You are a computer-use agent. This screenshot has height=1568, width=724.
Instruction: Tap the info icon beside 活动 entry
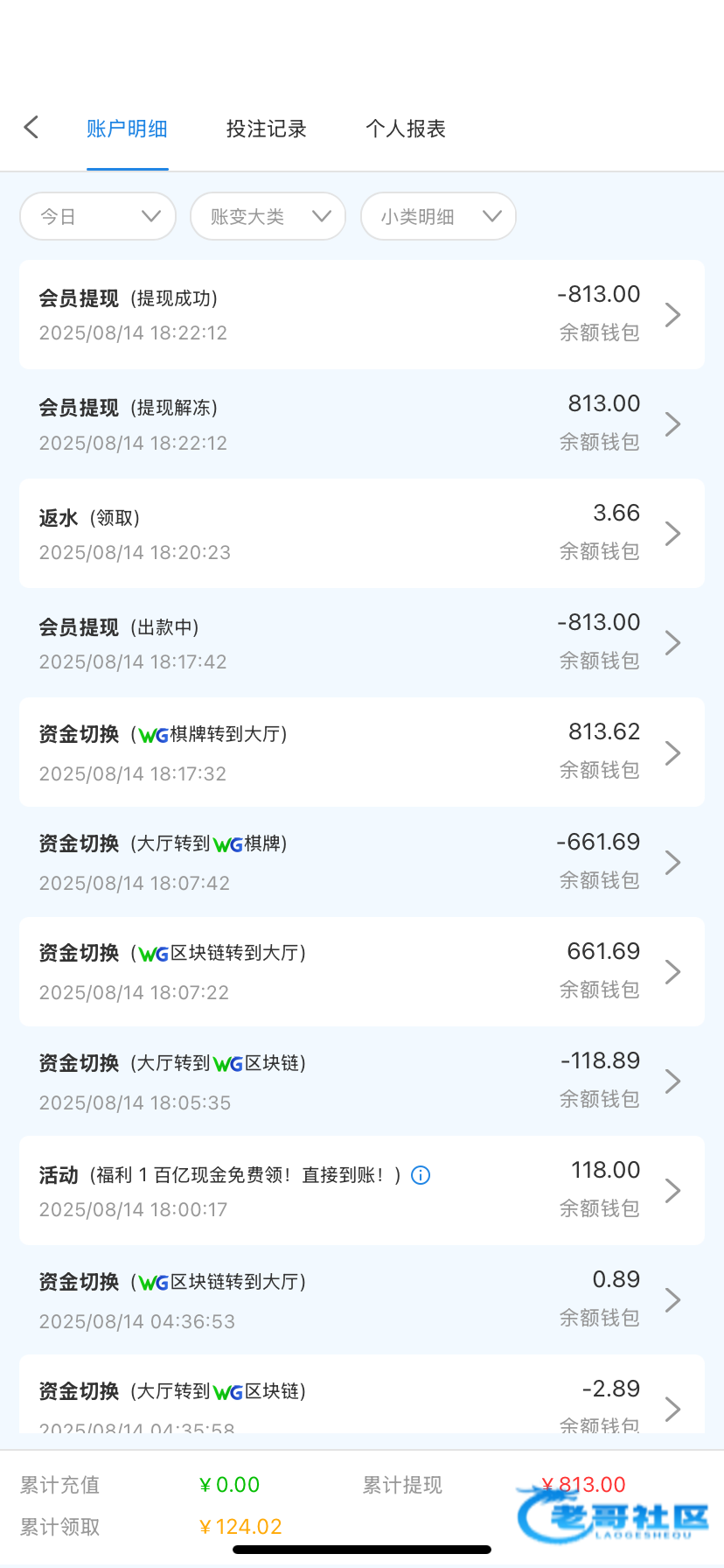tap(421, 1175)
